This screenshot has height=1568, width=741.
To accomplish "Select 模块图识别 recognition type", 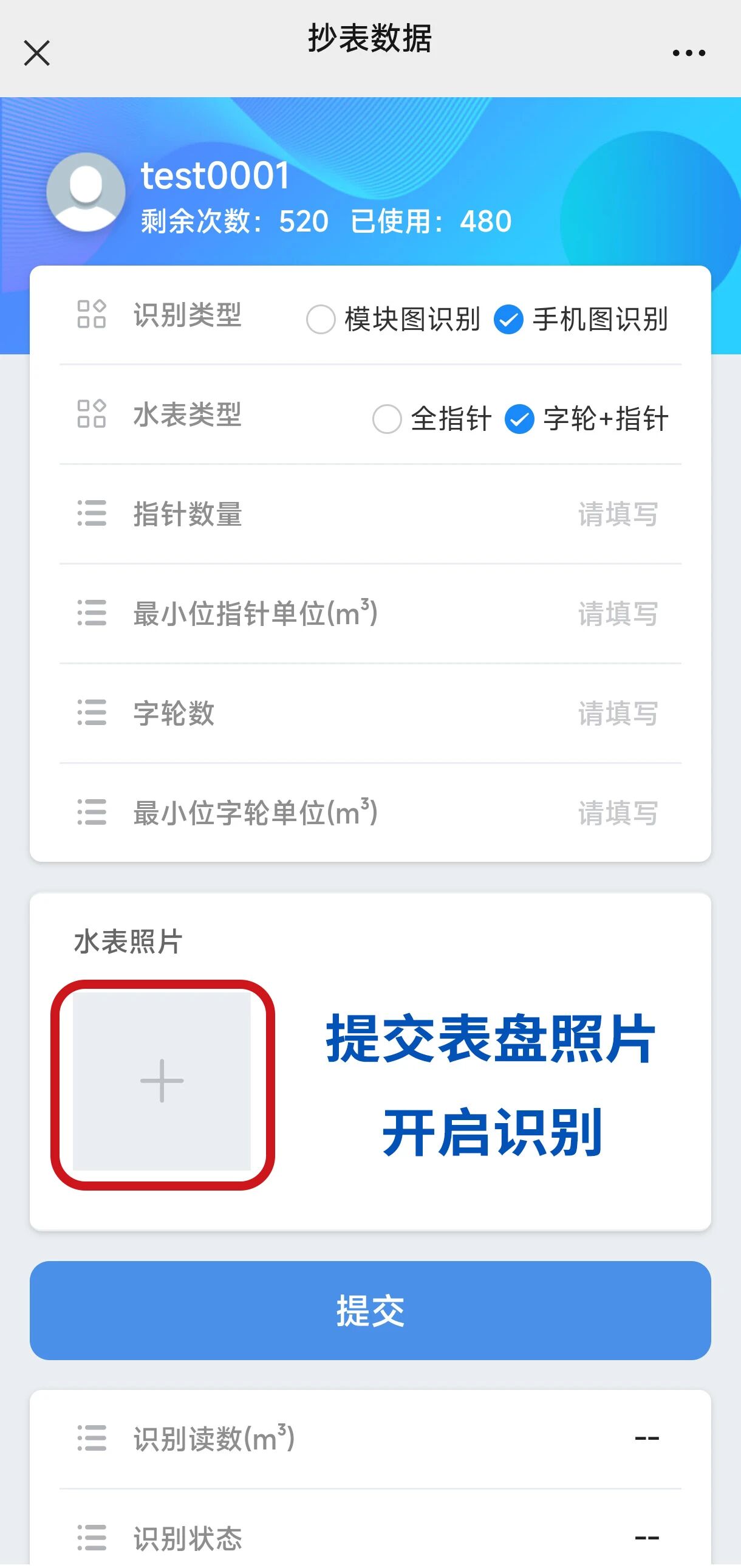I will (321, 320).
